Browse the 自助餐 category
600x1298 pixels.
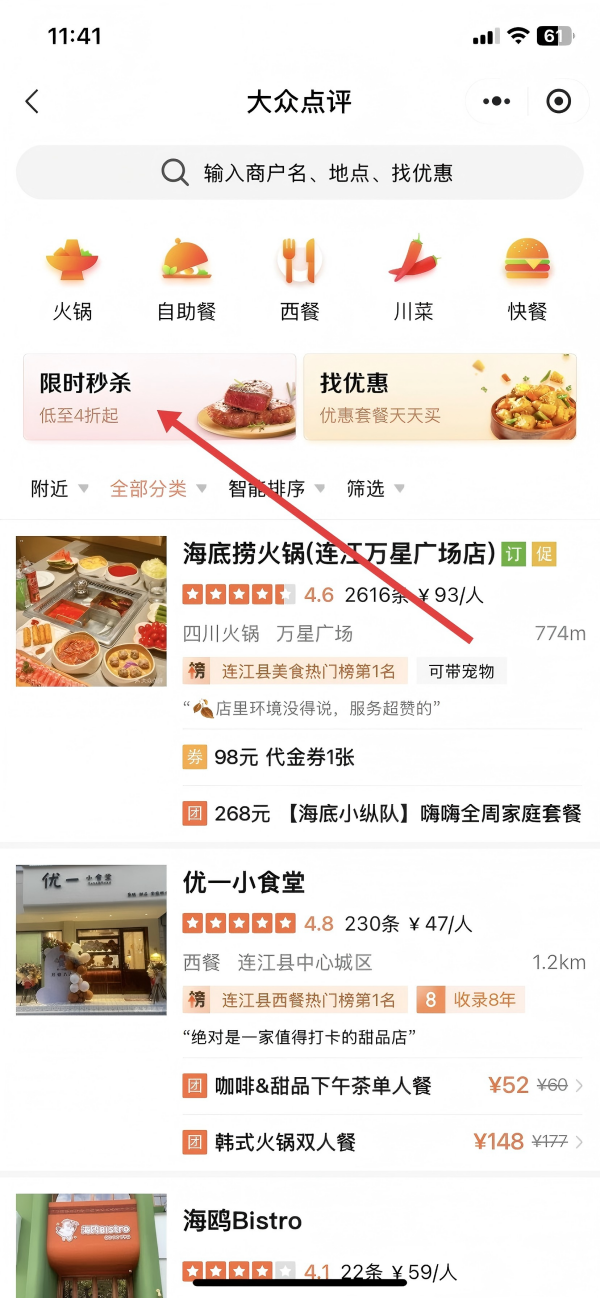point(186,280)
